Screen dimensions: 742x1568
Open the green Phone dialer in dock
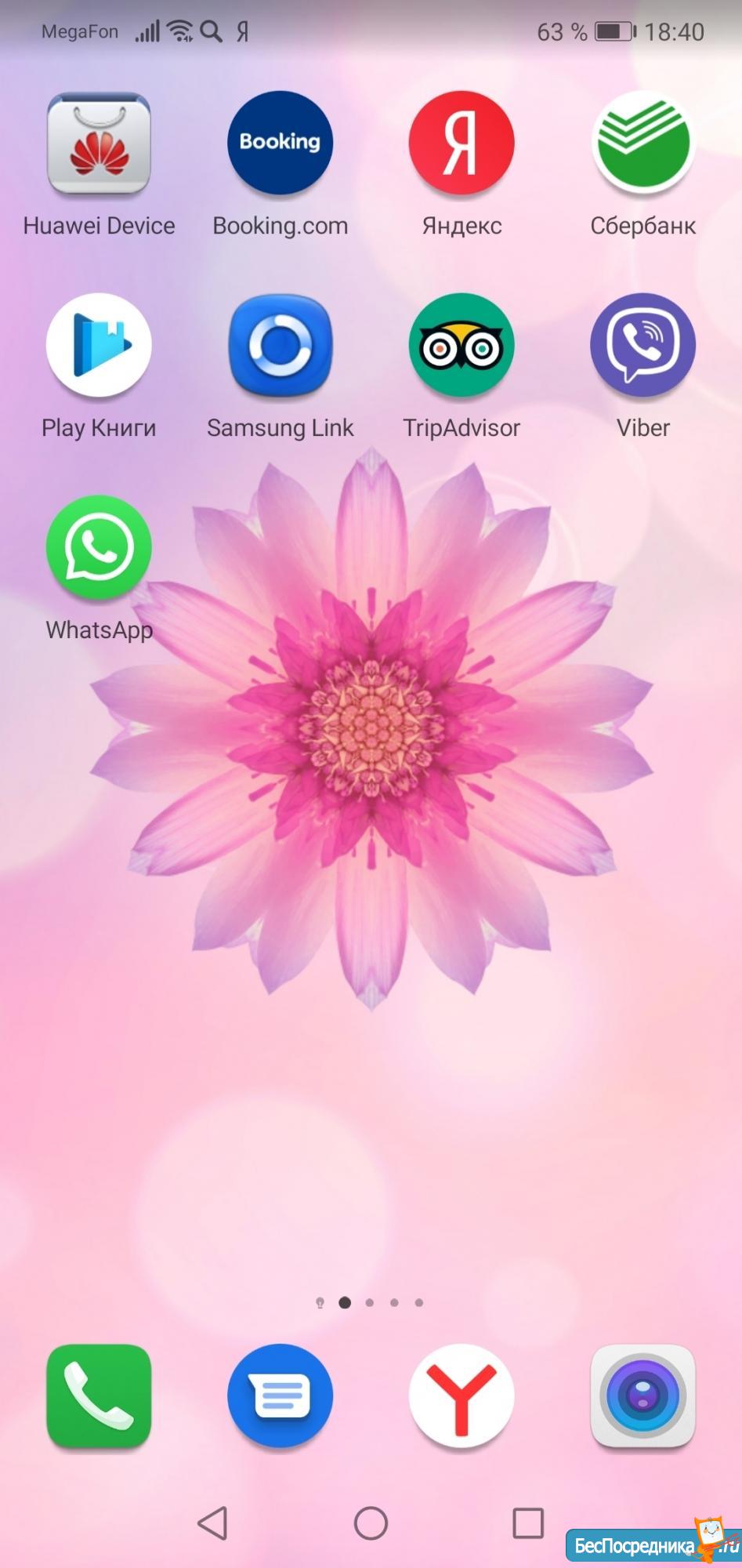99,1396
